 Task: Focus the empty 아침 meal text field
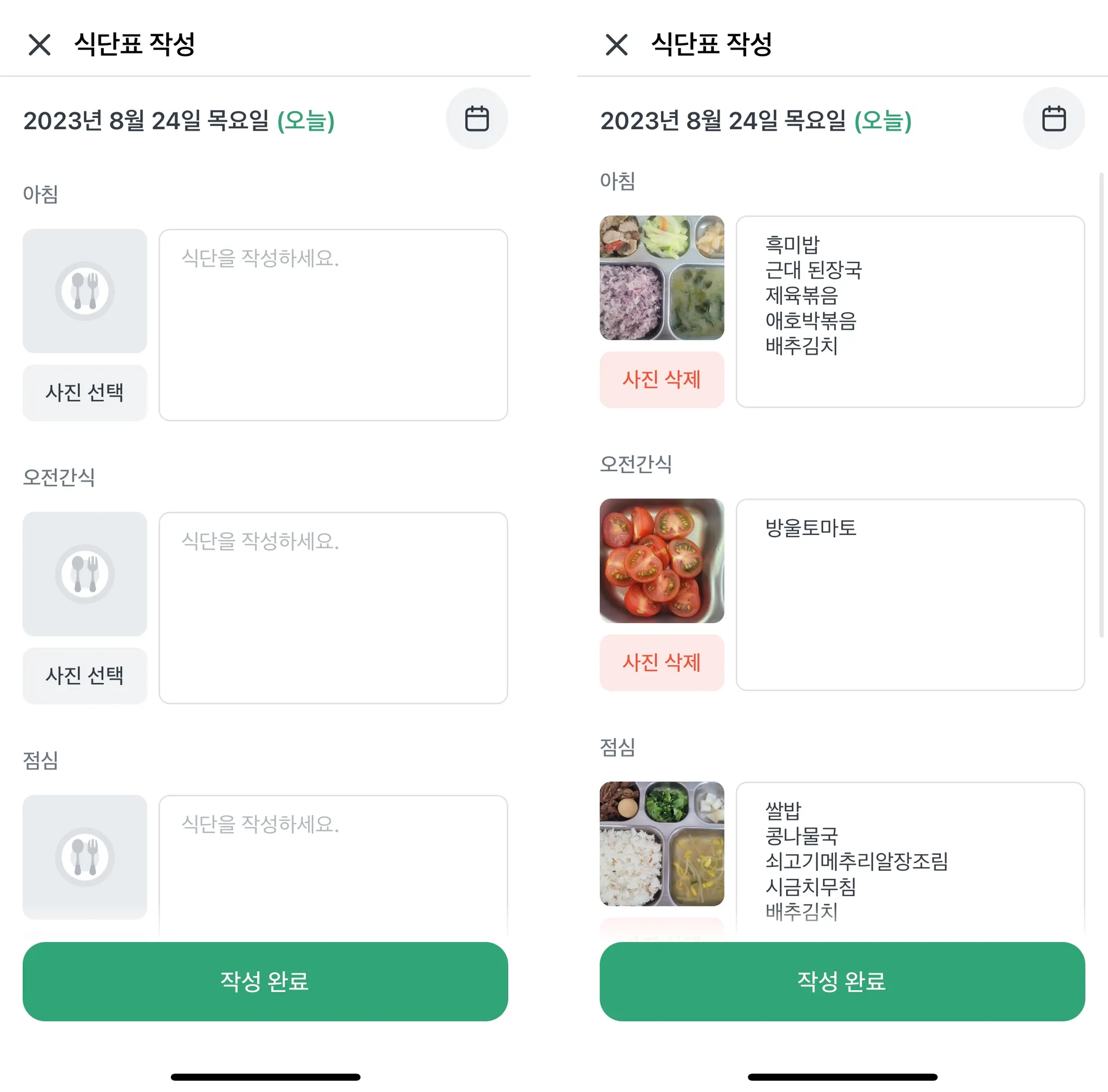point(333,325)
